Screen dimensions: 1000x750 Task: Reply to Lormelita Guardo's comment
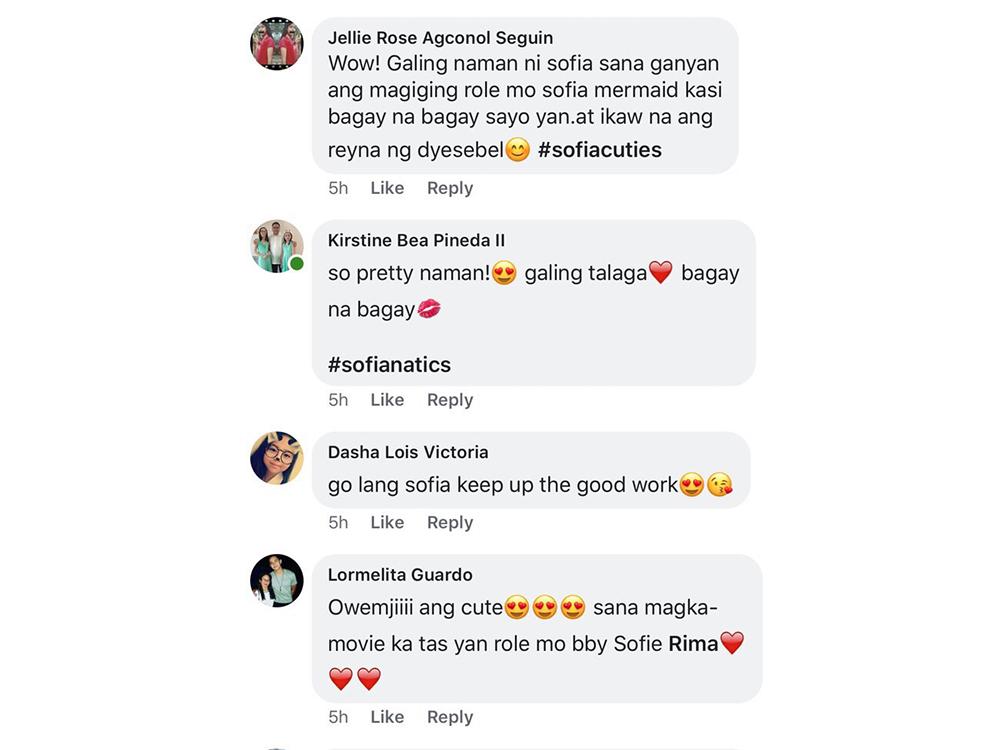tap(449, 717)
